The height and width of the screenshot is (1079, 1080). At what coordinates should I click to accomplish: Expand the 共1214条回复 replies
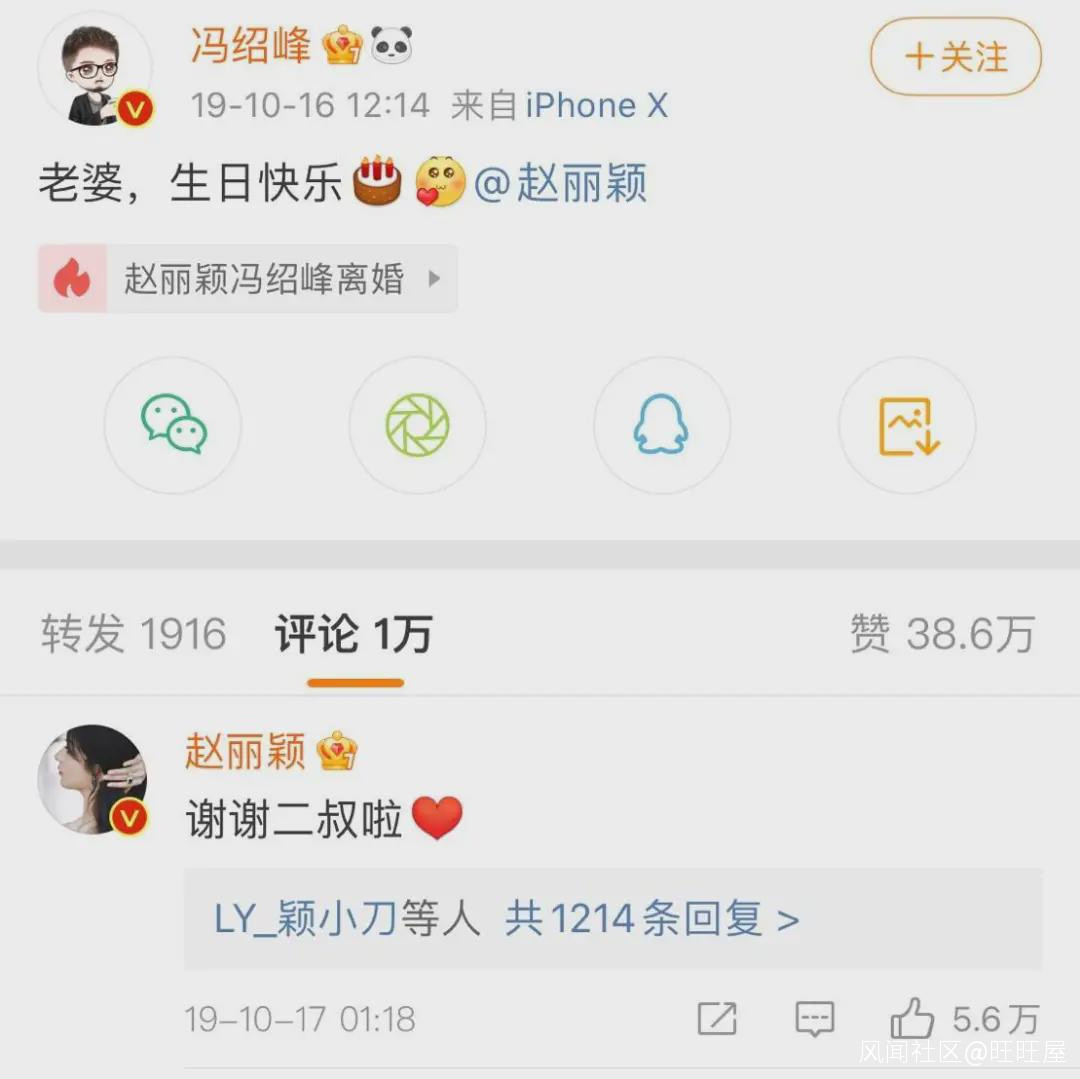click(651, 918)
